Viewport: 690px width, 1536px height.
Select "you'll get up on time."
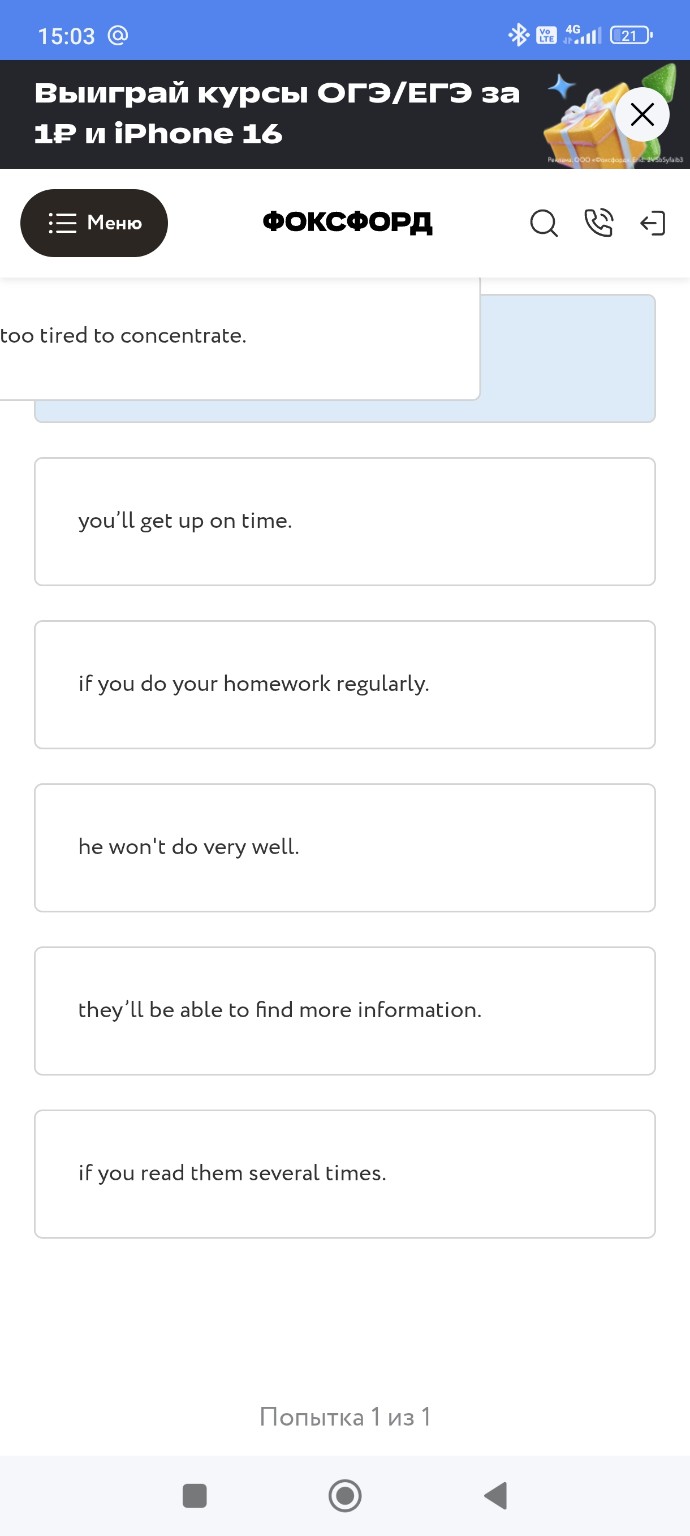[344, 521]
